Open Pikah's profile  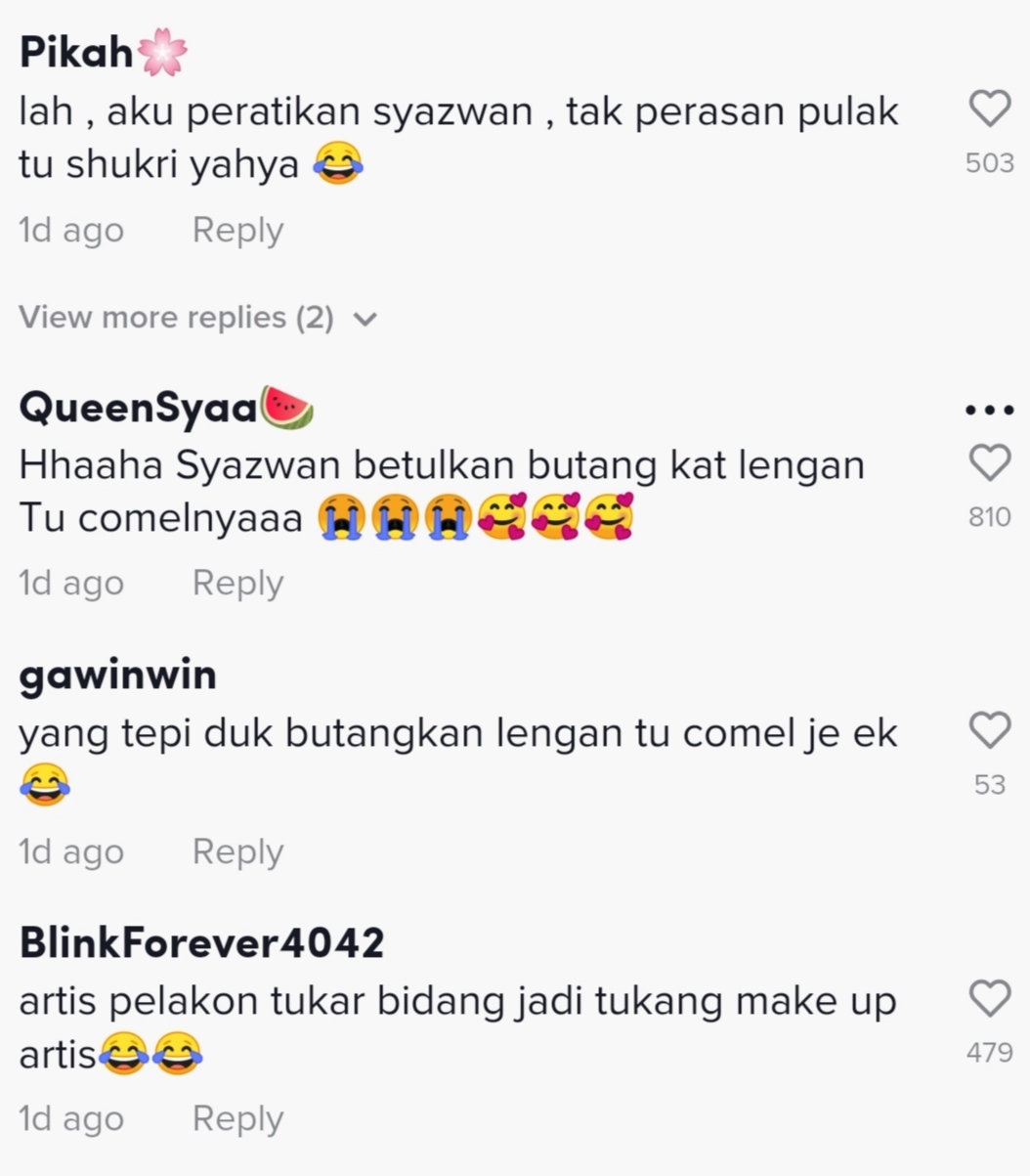pyautogui.click(x=76, y=53)
